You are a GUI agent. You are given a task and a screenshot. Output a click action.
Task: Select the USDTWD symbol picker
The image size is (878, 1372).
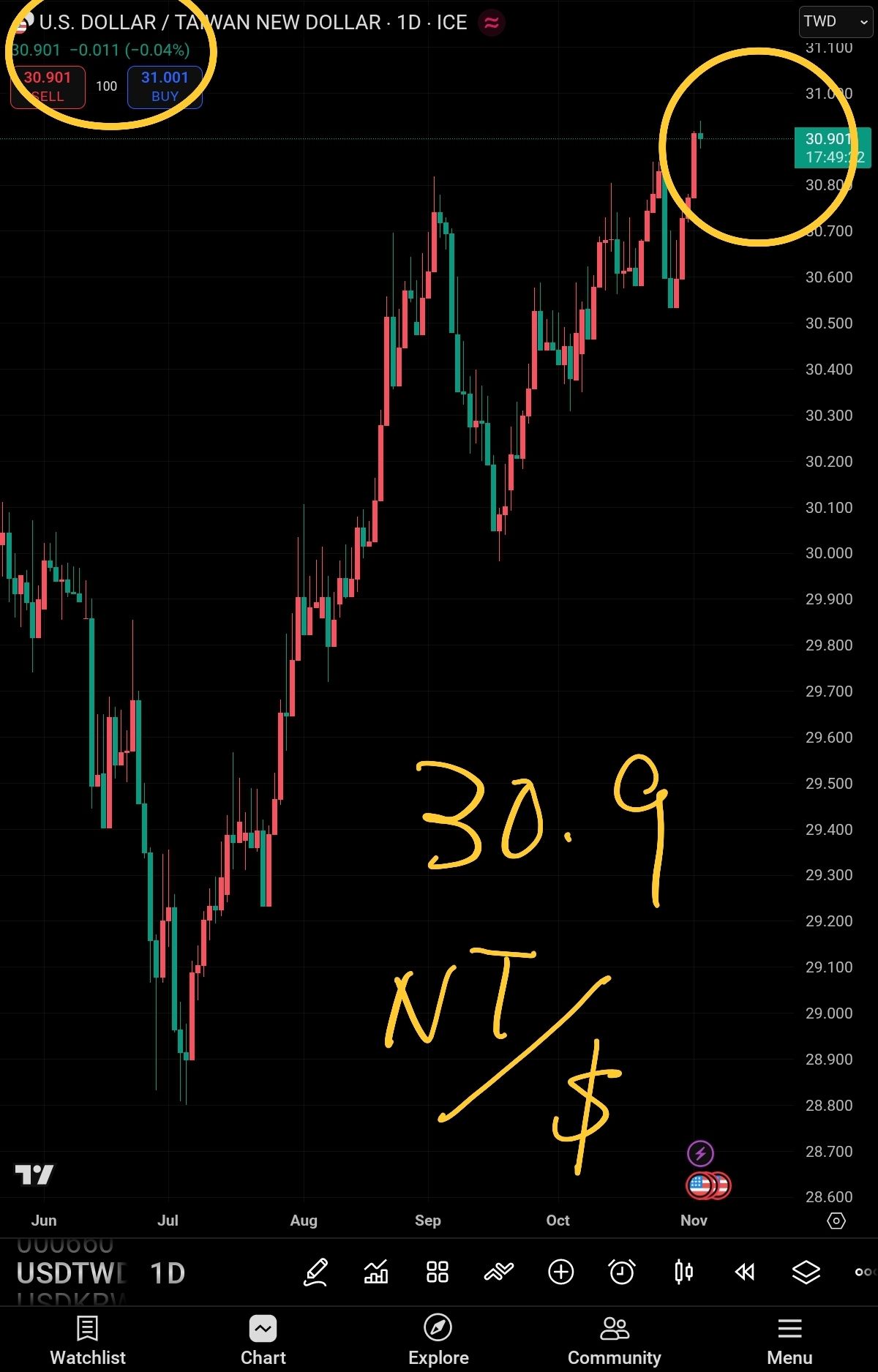coord(71,1273)
